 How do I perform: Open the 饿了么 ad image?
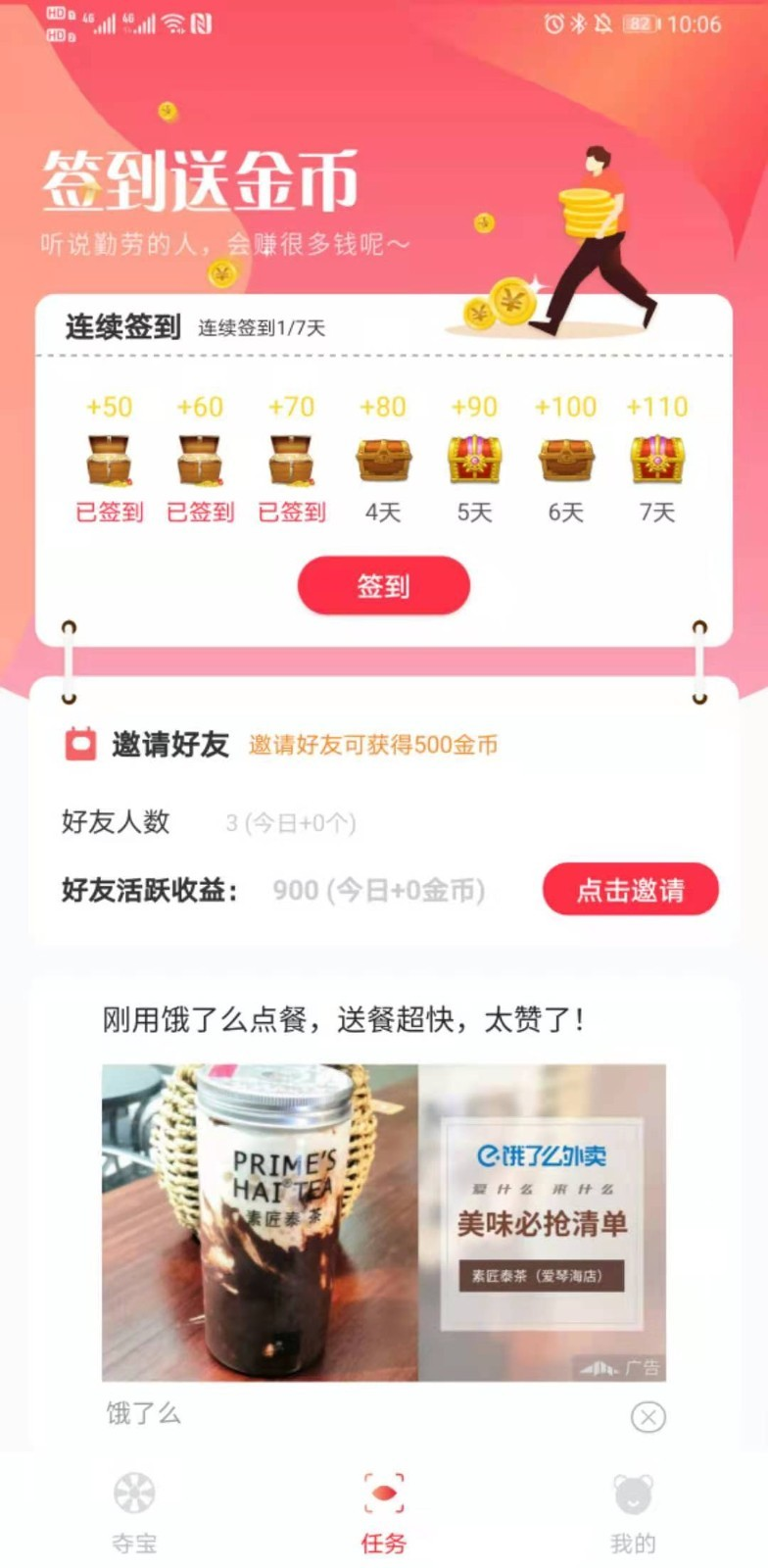[x=383, y=1222]
